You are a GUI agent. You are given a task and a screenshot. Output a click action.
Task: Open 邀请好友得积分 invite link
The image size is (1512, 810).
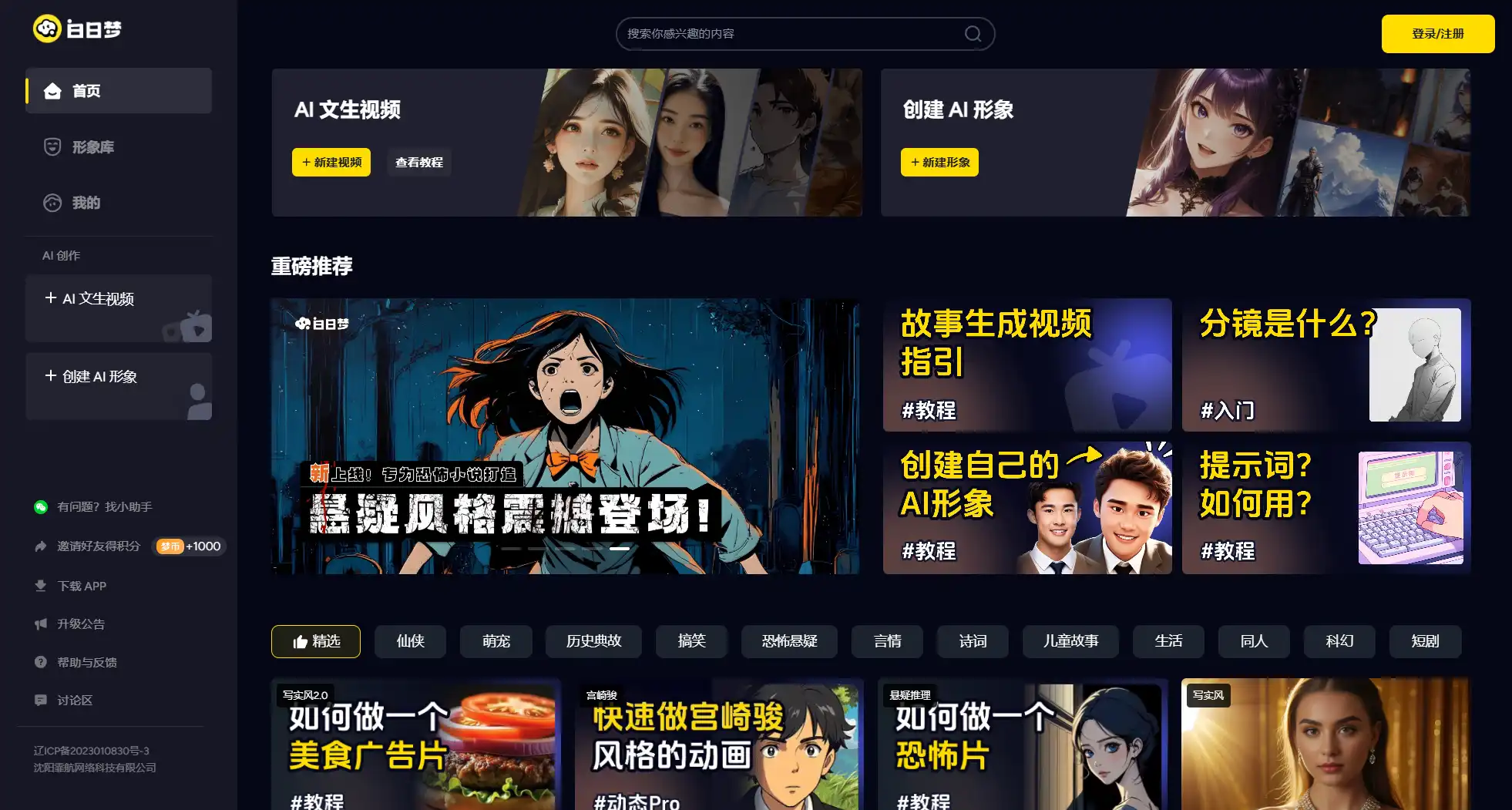[99, 546]
